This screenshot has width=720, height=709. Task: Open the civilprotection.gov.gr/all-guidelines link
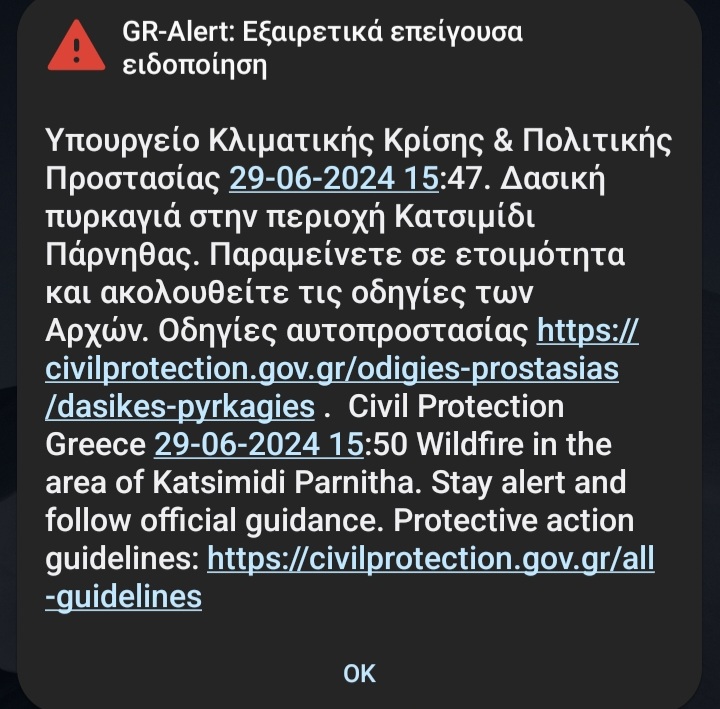coord(430,559)
